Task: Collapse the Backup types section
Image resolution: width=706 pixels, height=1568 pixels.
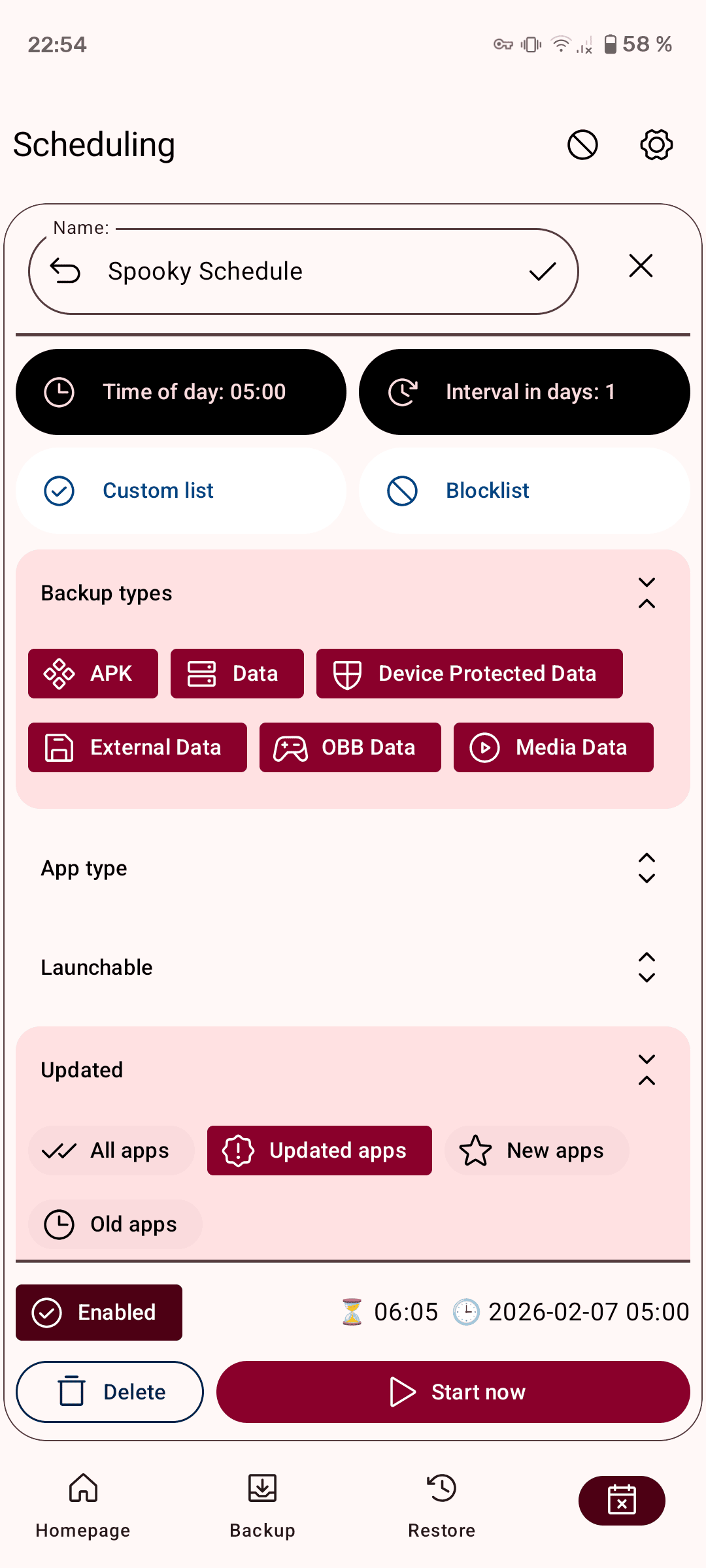Action: (x=646, y=593)
